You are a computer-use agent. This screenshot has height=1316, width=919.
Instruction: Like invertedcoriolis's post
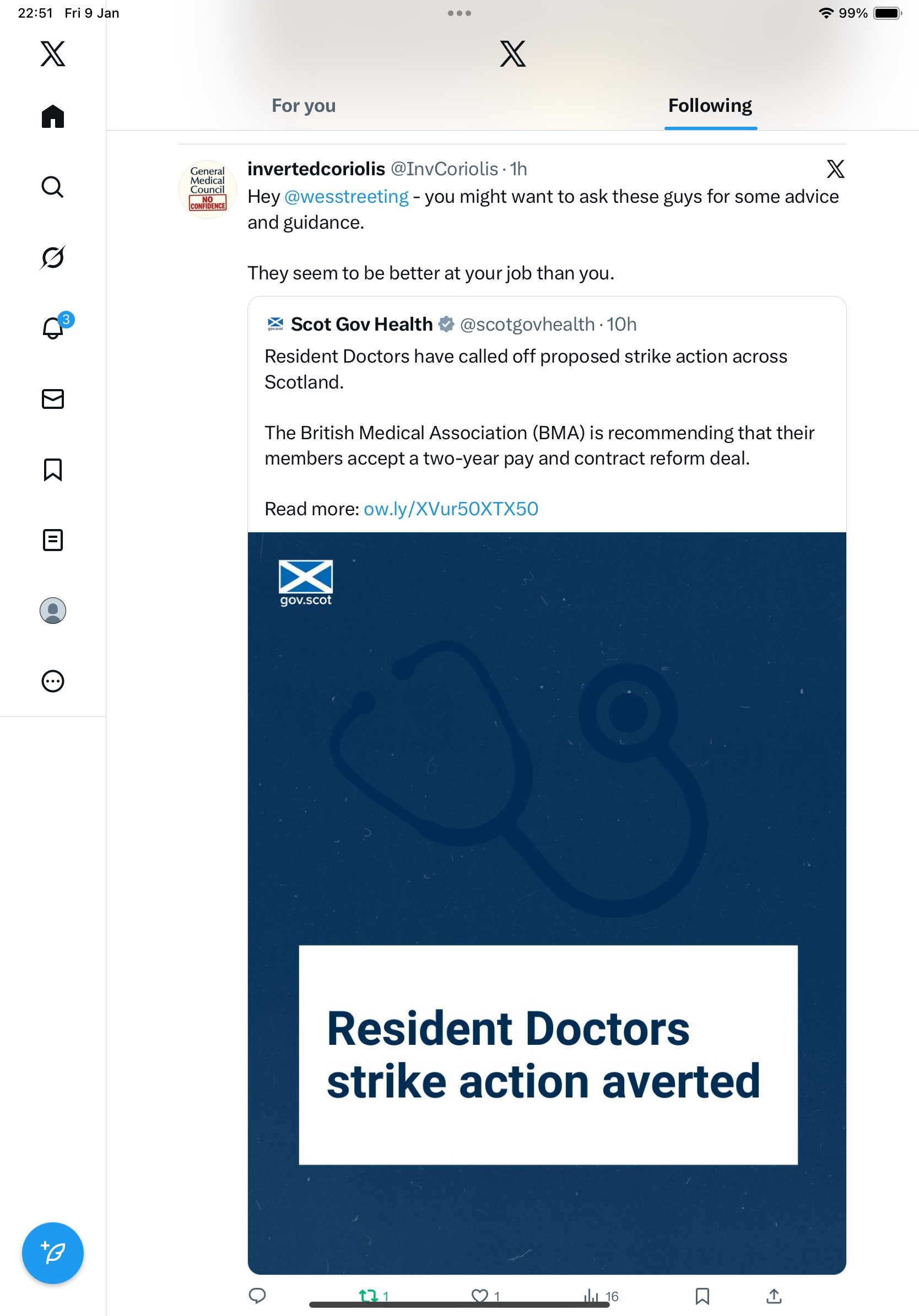(479, 1296)
